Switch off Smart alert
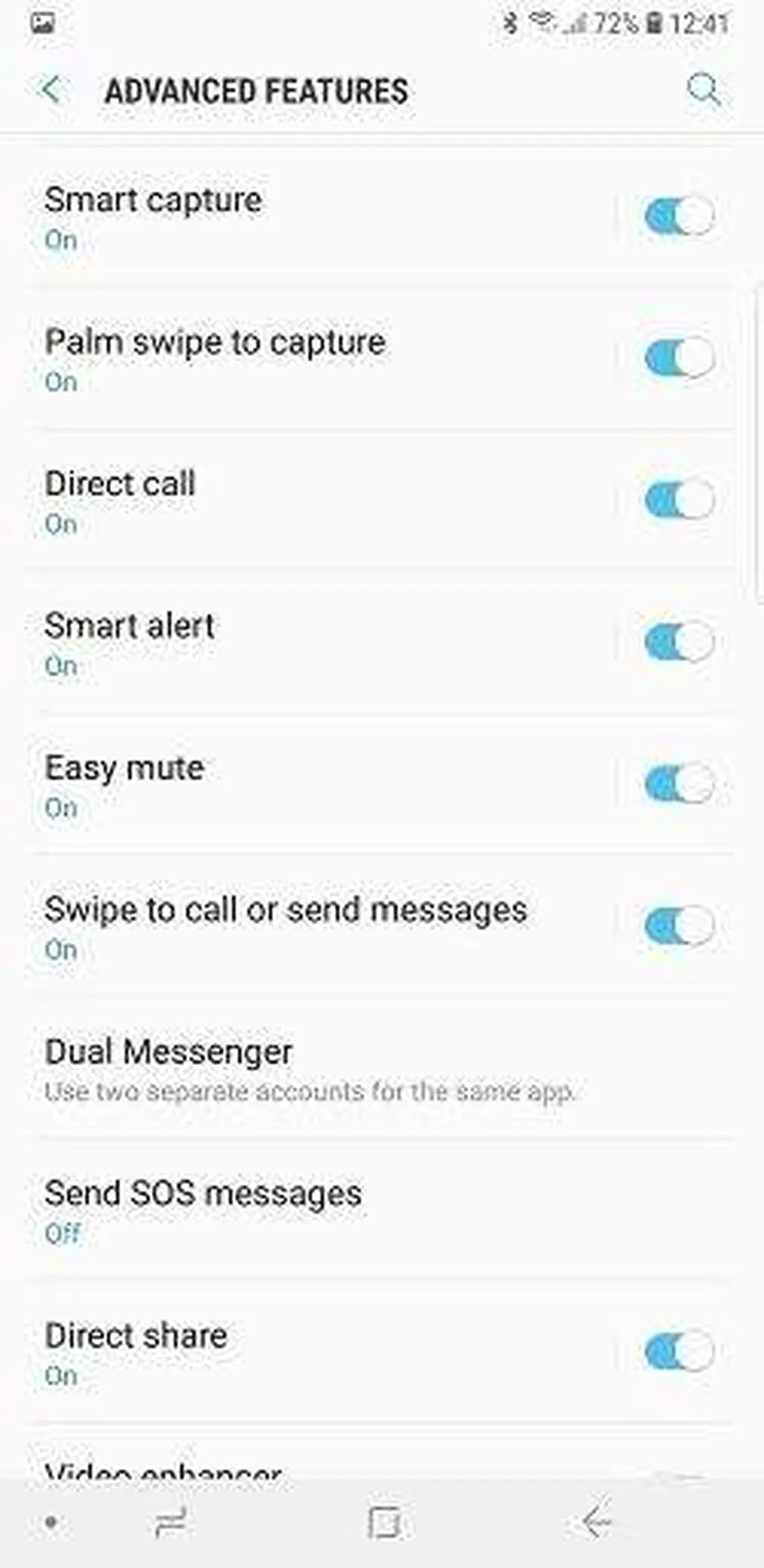The image size is (764, 1568). click(x=678, y=643)
